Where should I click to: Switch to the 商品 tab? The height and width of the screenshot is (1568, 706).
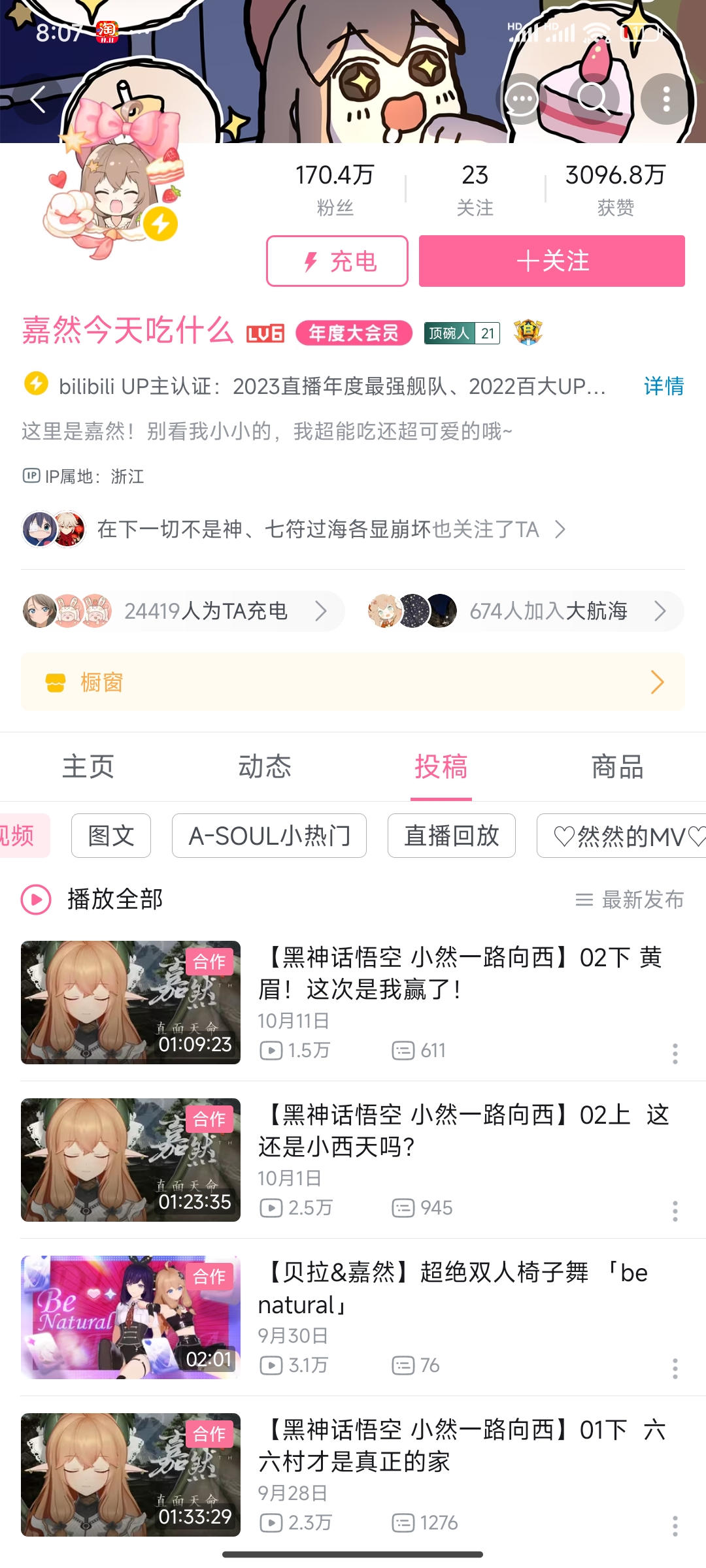[618, 767]
